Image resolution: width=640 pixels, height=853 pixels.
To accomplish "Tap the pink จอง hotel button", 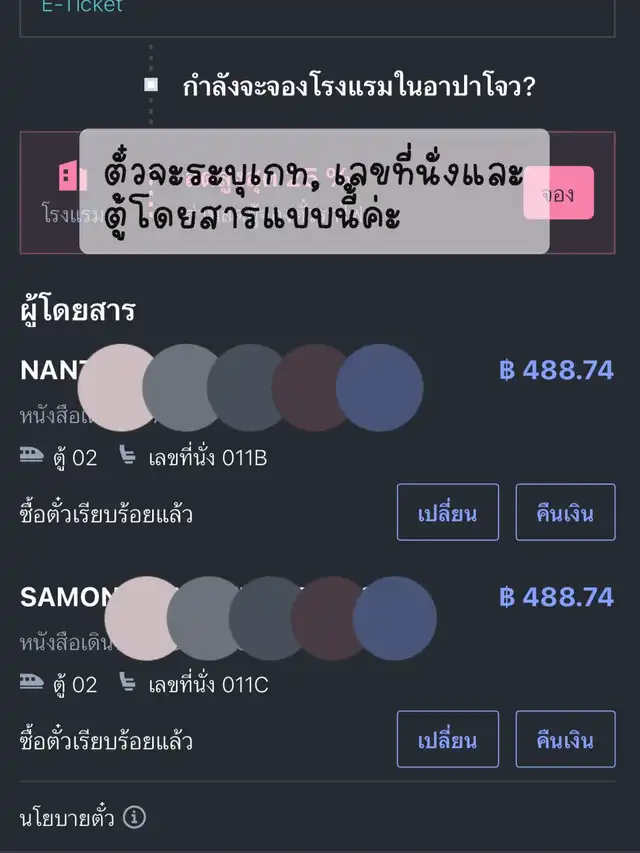I will coord(558,193).
